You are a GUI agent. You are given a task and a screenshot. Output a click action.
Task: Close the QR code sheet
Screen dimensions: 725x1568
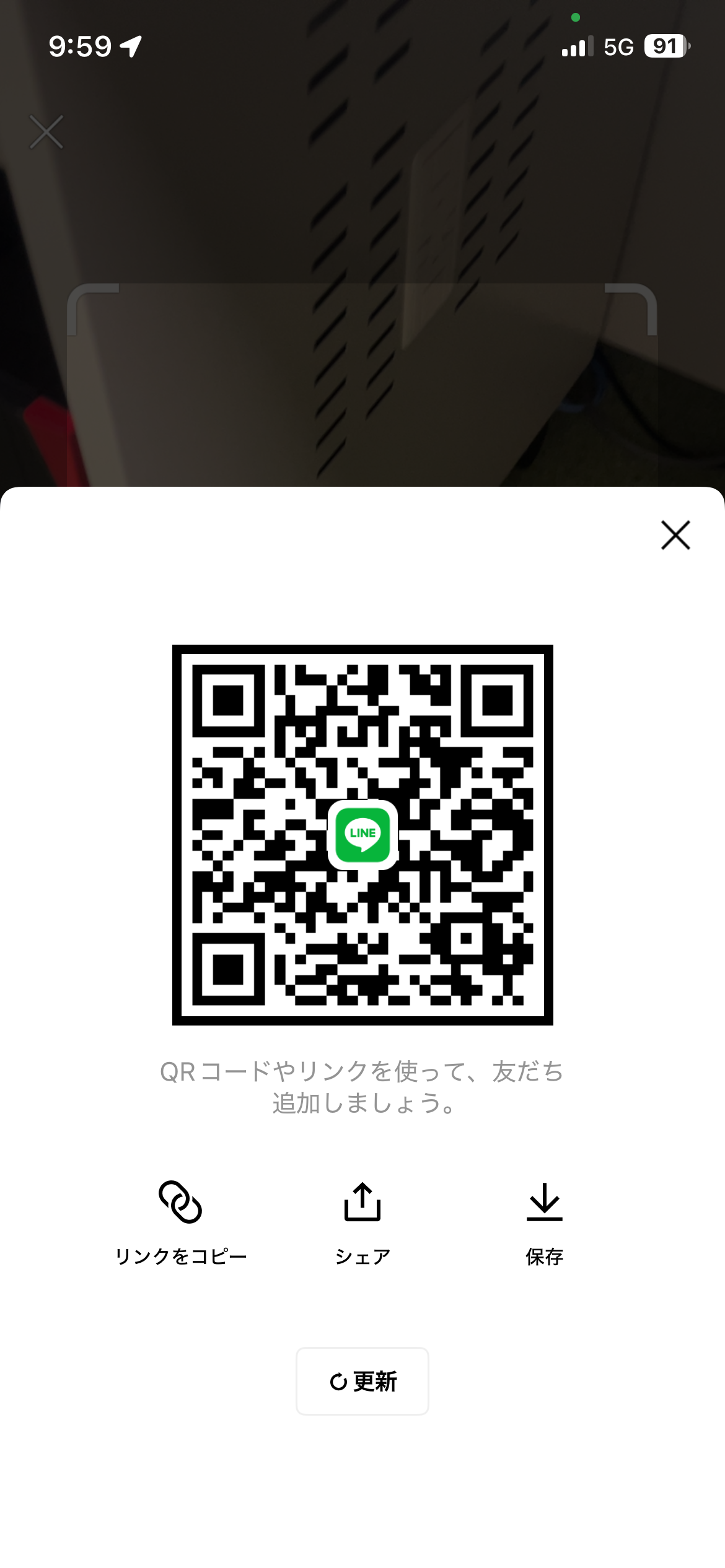(675, 535)
